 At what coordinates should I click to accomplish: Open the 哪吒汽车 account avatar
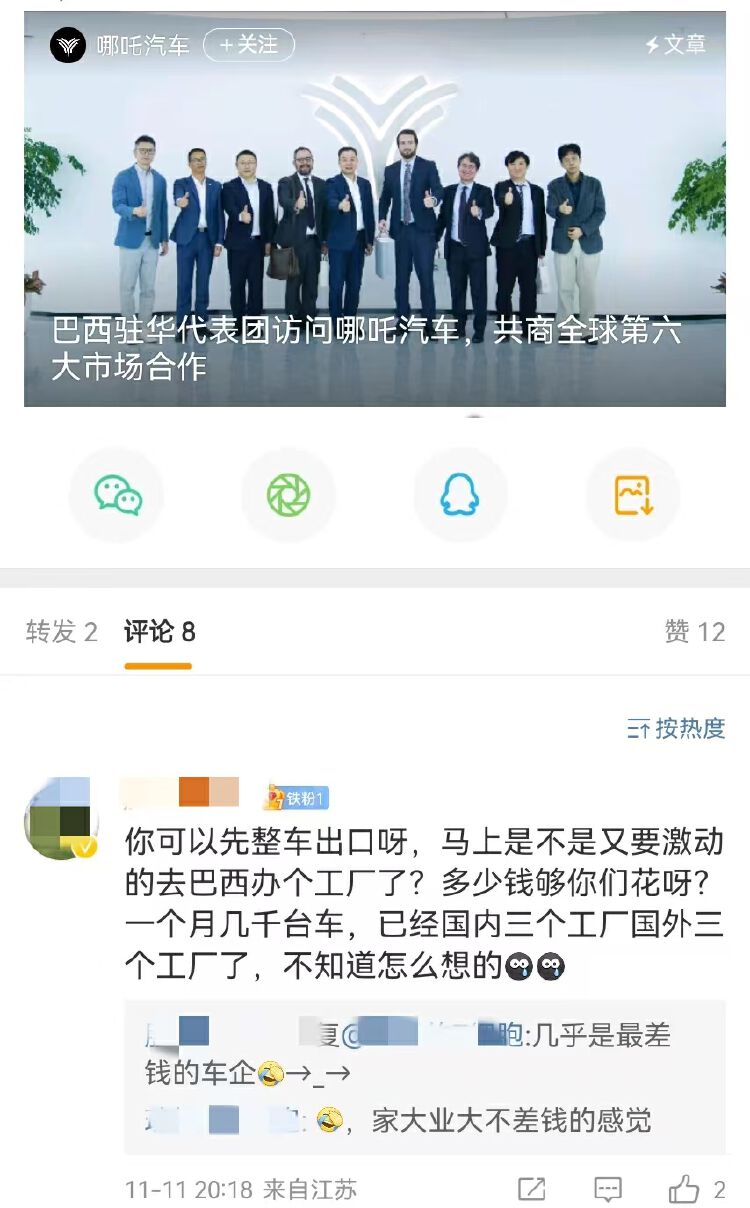tap(69, 45)
